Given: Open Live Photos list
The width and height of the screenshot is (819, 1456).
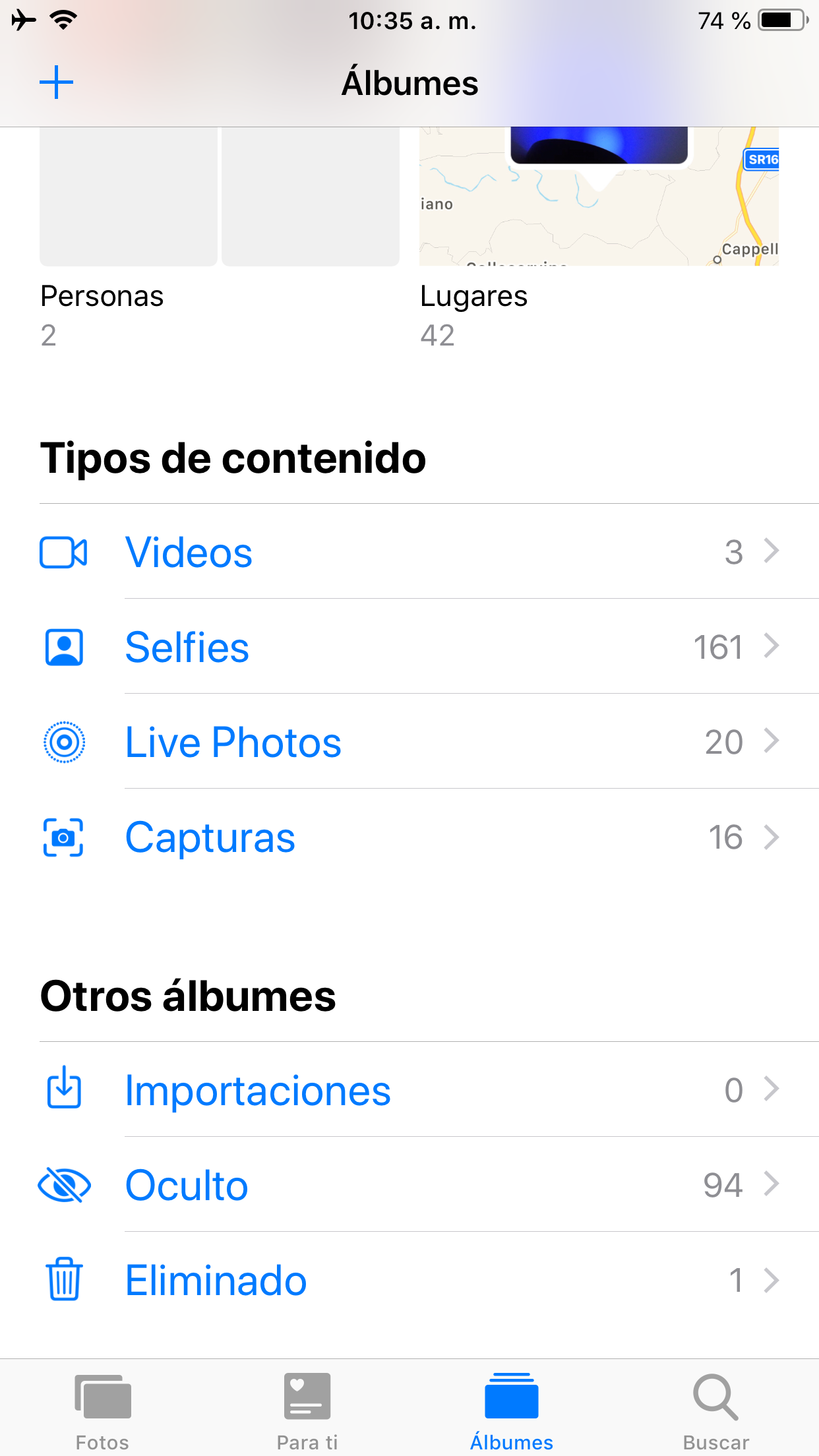Looking at the screenshot, I should click(409, 742).
